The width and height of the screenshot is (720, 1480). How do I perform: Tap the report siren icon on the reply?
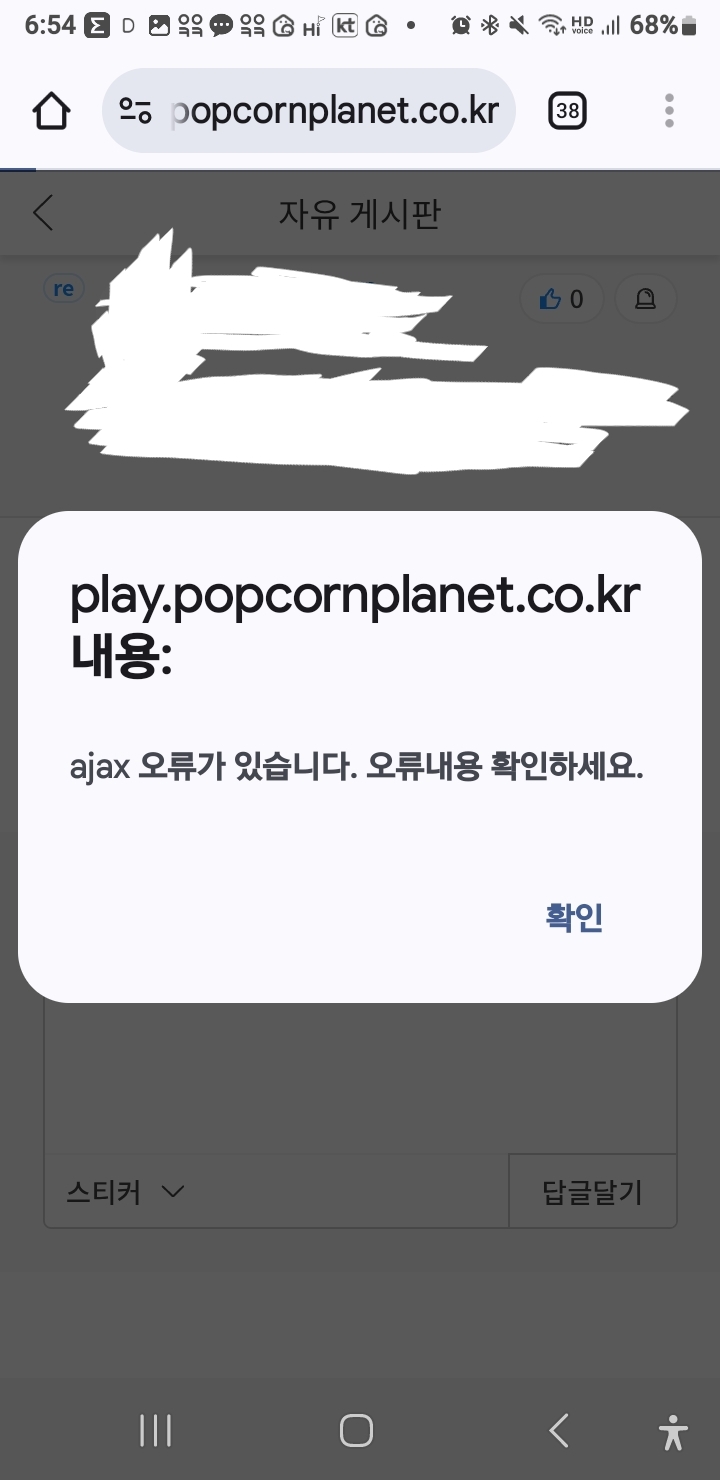point(645,298)
